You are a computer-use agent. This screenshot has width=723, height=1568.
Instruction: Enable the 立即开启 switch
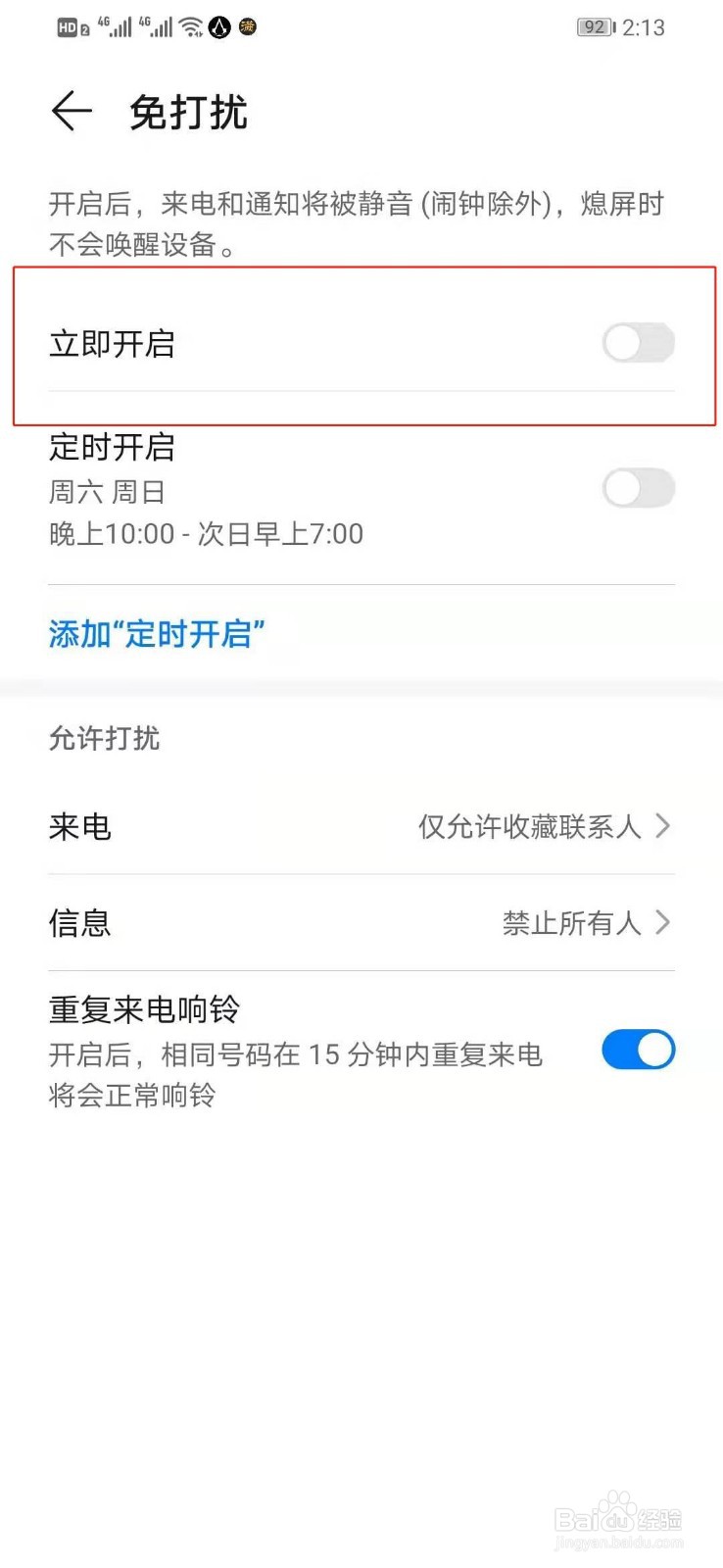pyautogui.click(x=638, y=343)
